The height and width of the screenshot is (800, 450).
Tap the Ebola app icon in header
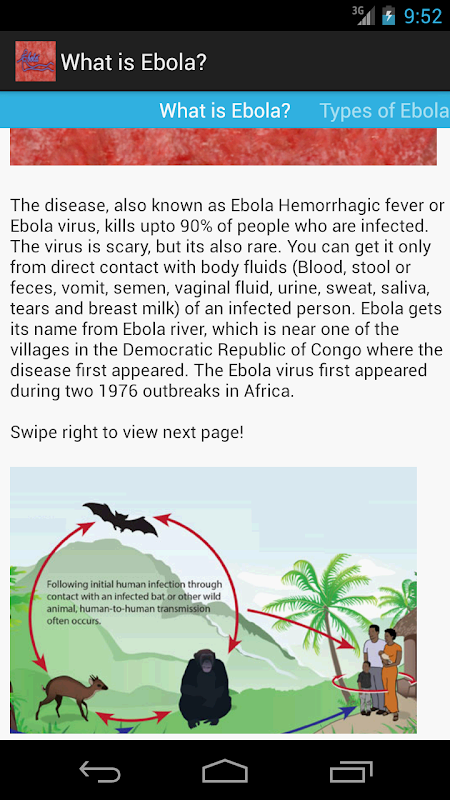pos(35,61)
